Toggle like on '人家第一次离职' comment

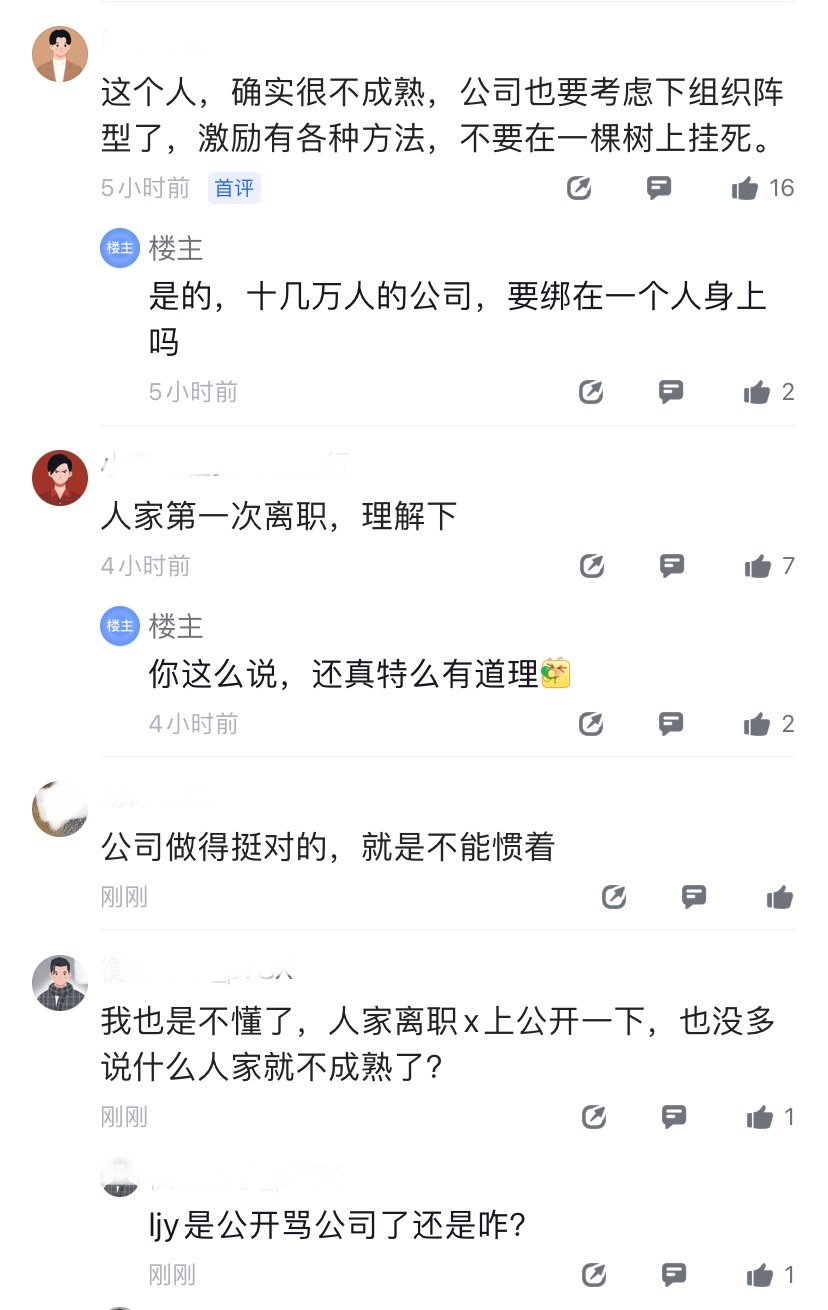pos(757,566)
